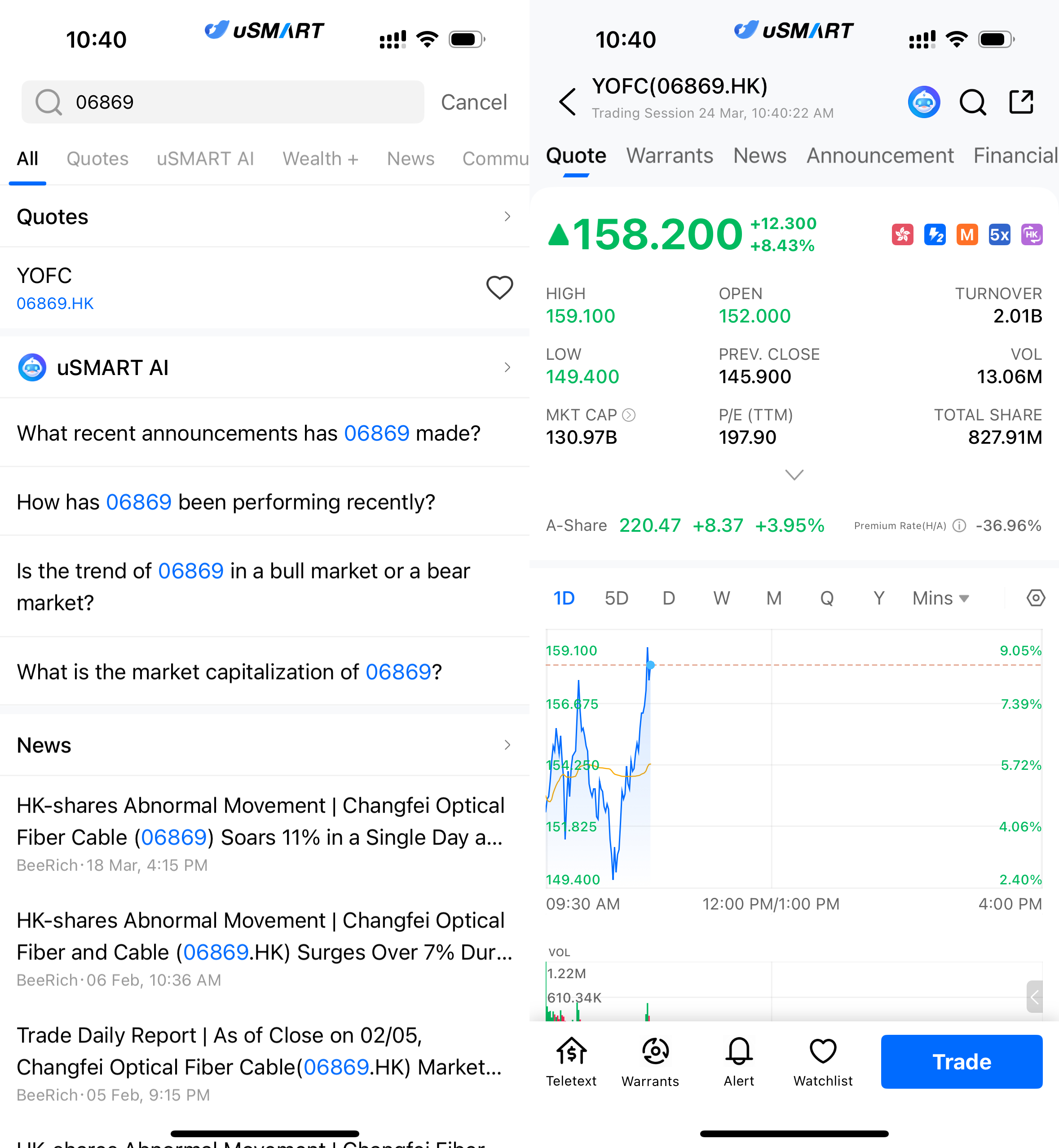Open the uSMART AI robot icon in header
The image size is (1059, 1148).
923,102
